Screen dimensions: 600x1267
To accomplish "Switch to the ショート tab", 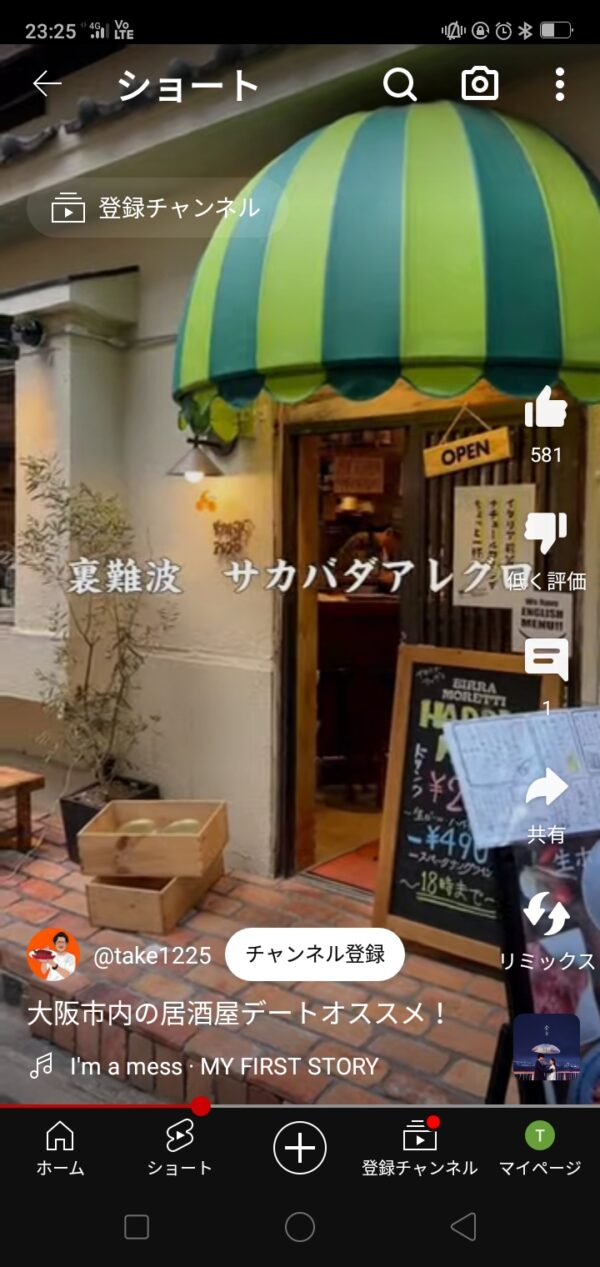I will pos(180,1147).
